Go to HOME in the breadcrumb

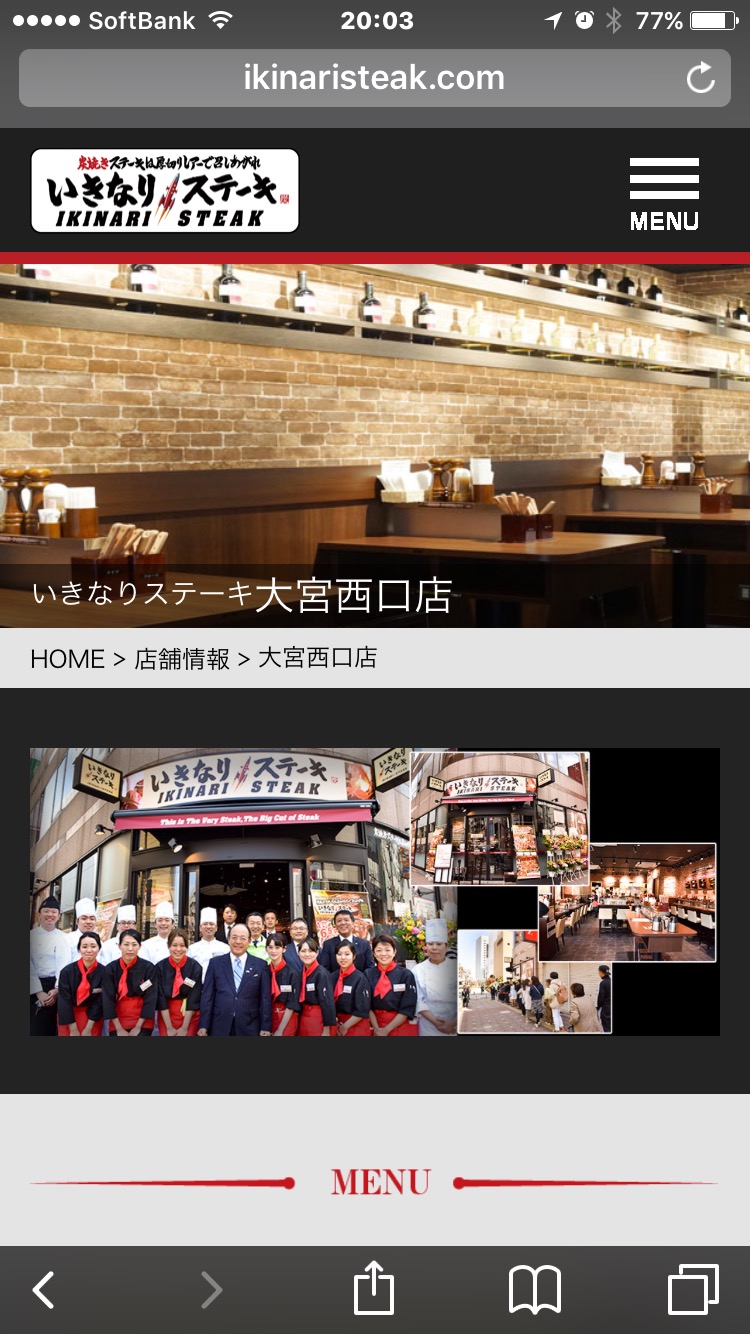[x=67, y=659]
